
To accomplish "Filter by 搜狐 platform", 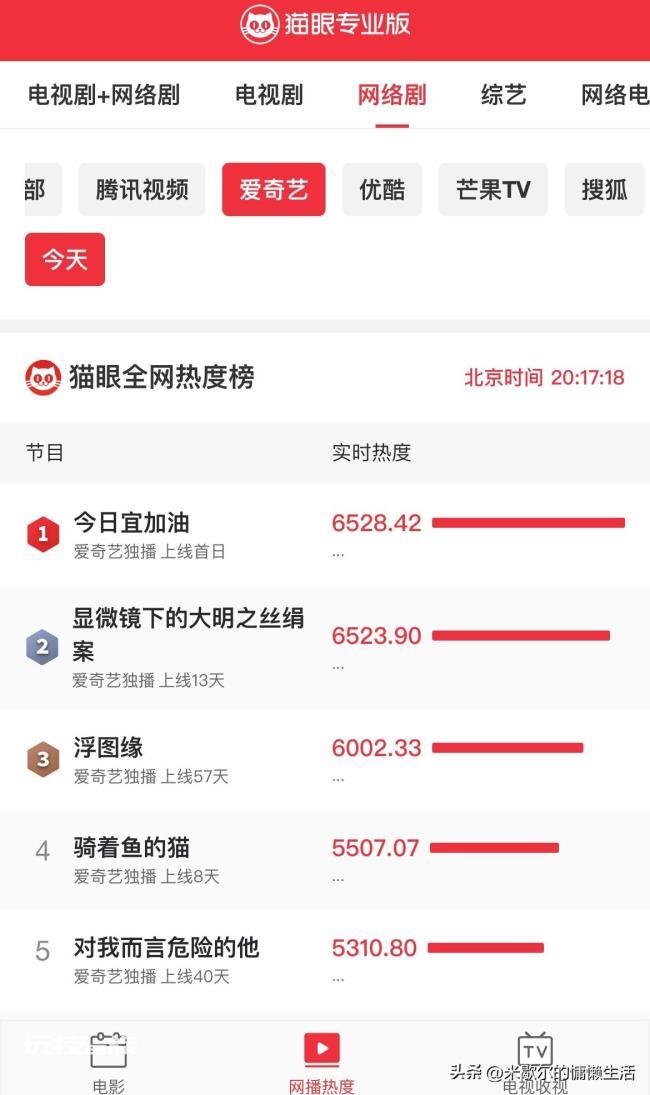I will (604, 189).
